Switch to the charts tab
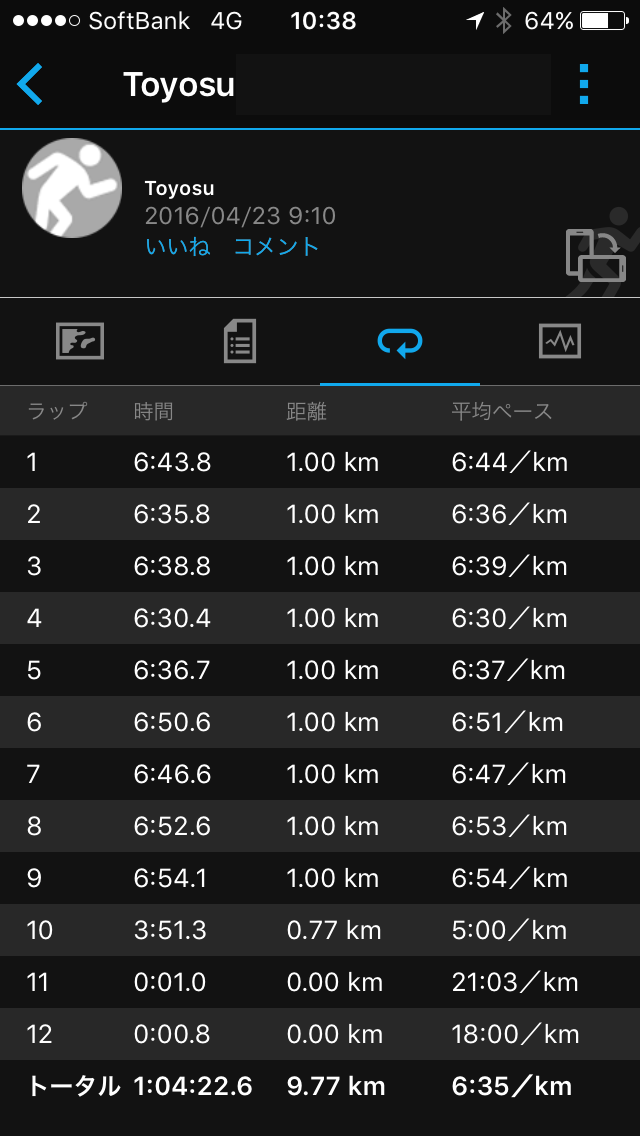 click(x=559, y=342)
